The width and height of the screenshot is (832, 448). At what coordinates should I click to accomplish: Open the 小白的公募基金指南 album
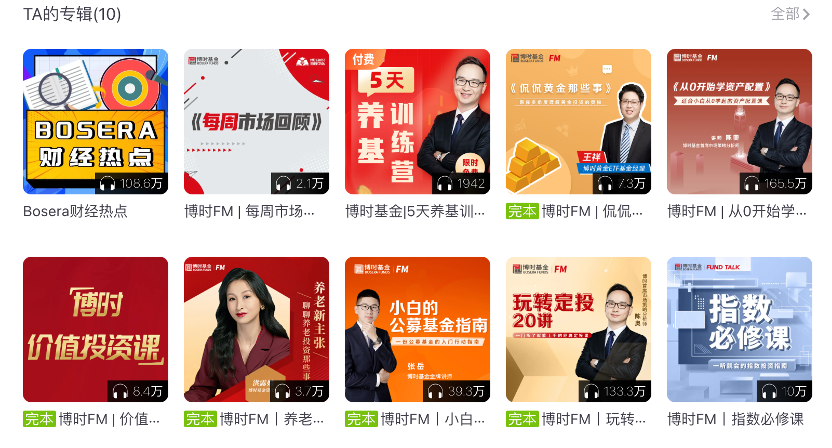point(417,329)
